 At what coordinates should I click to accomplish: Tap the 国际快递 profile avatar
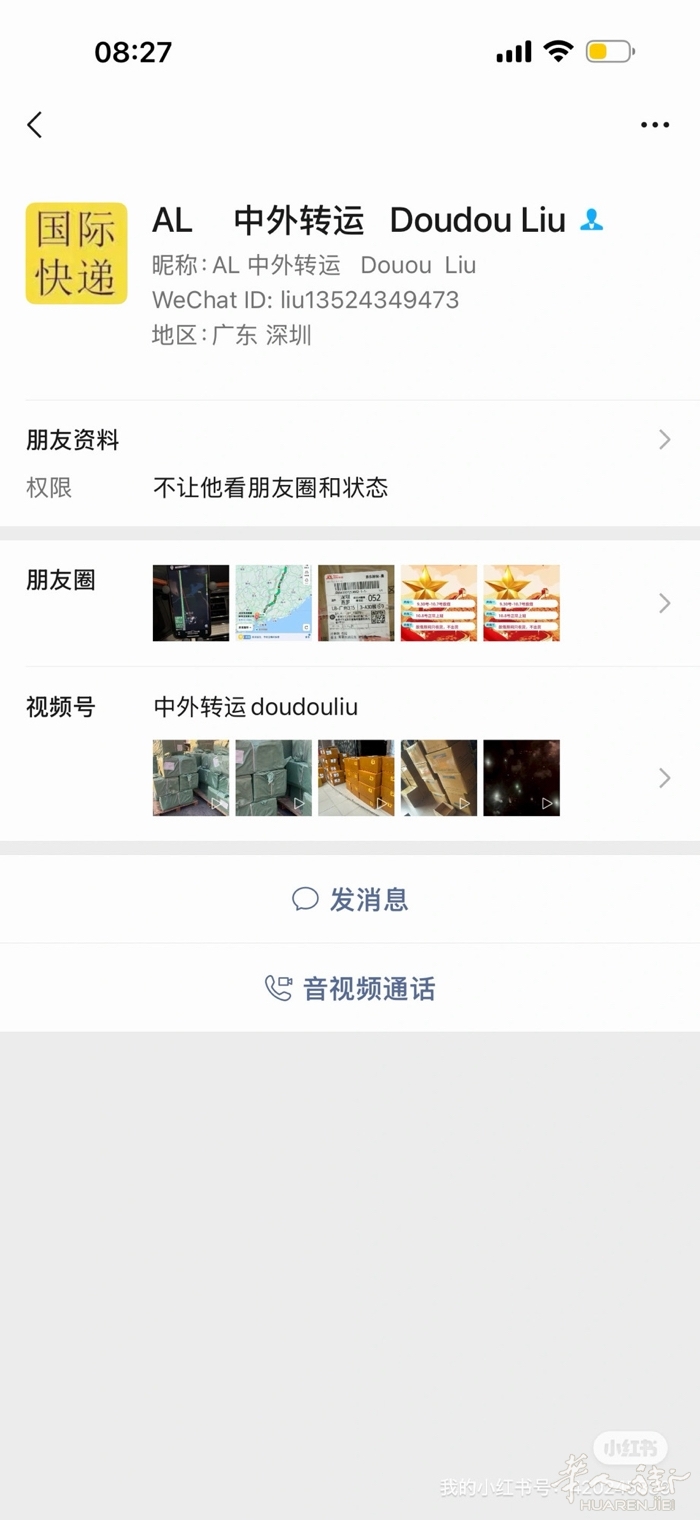tap(77, 253)
